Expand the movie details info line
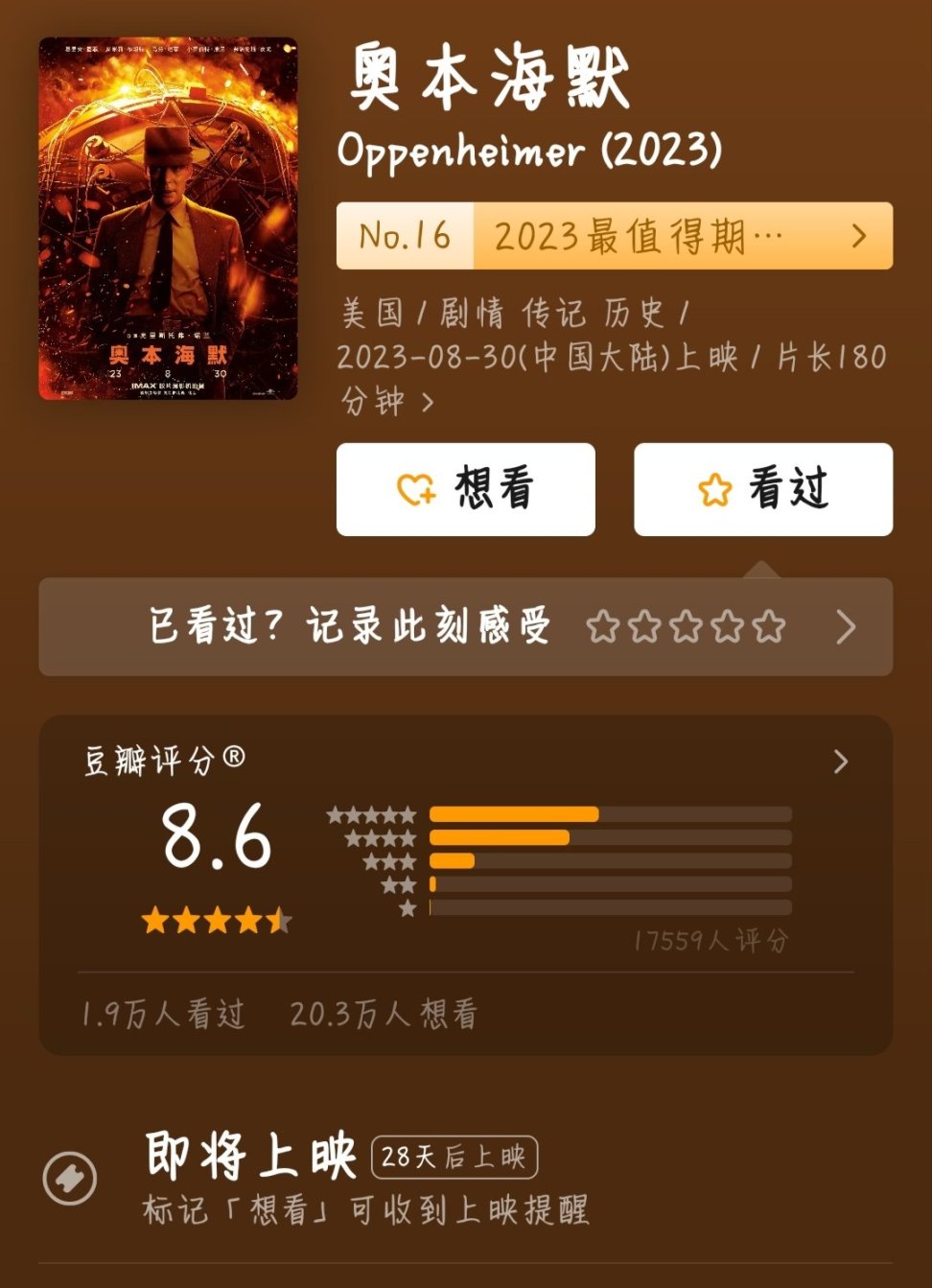932x1288 pixels. 428,403
